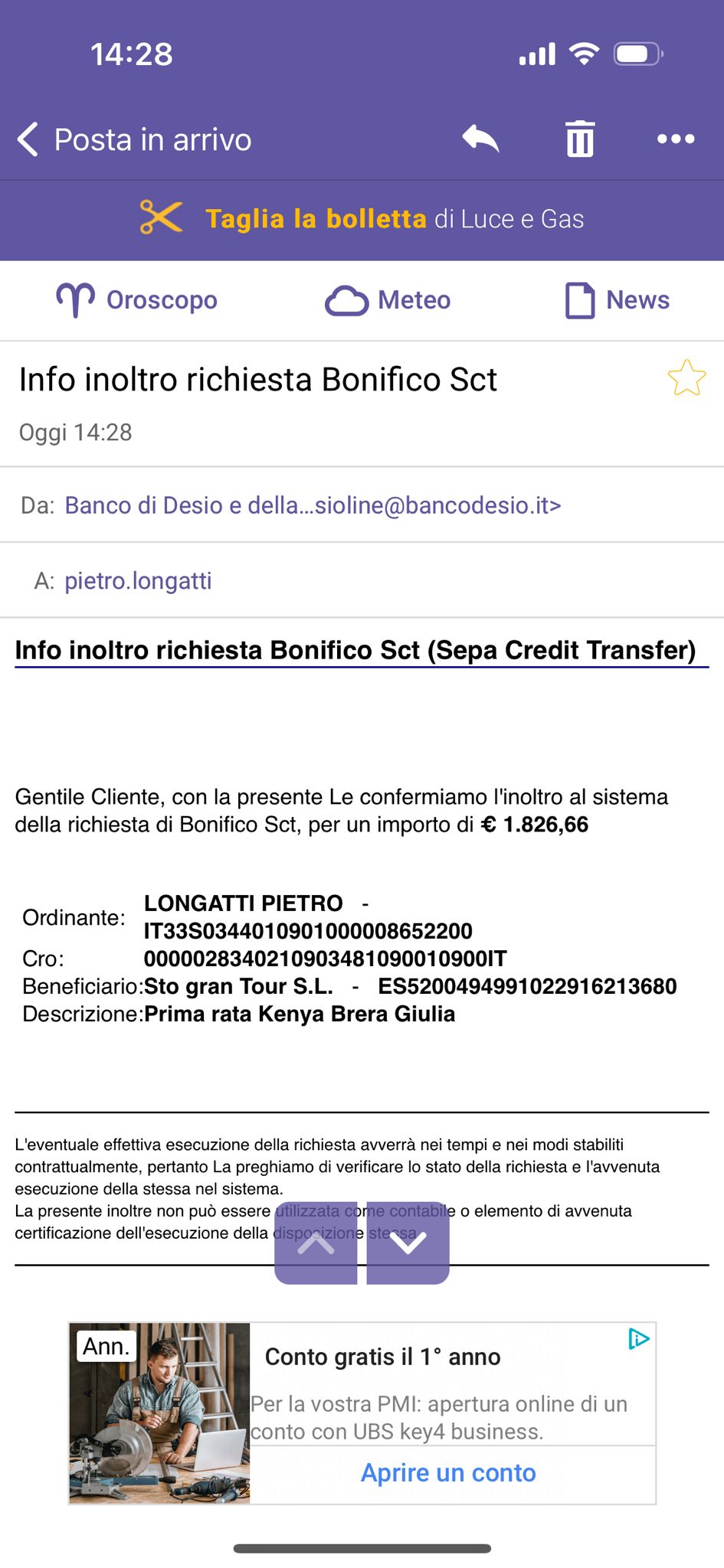Go back to Posta in arrivo
724x1568 pixels.
134,139
